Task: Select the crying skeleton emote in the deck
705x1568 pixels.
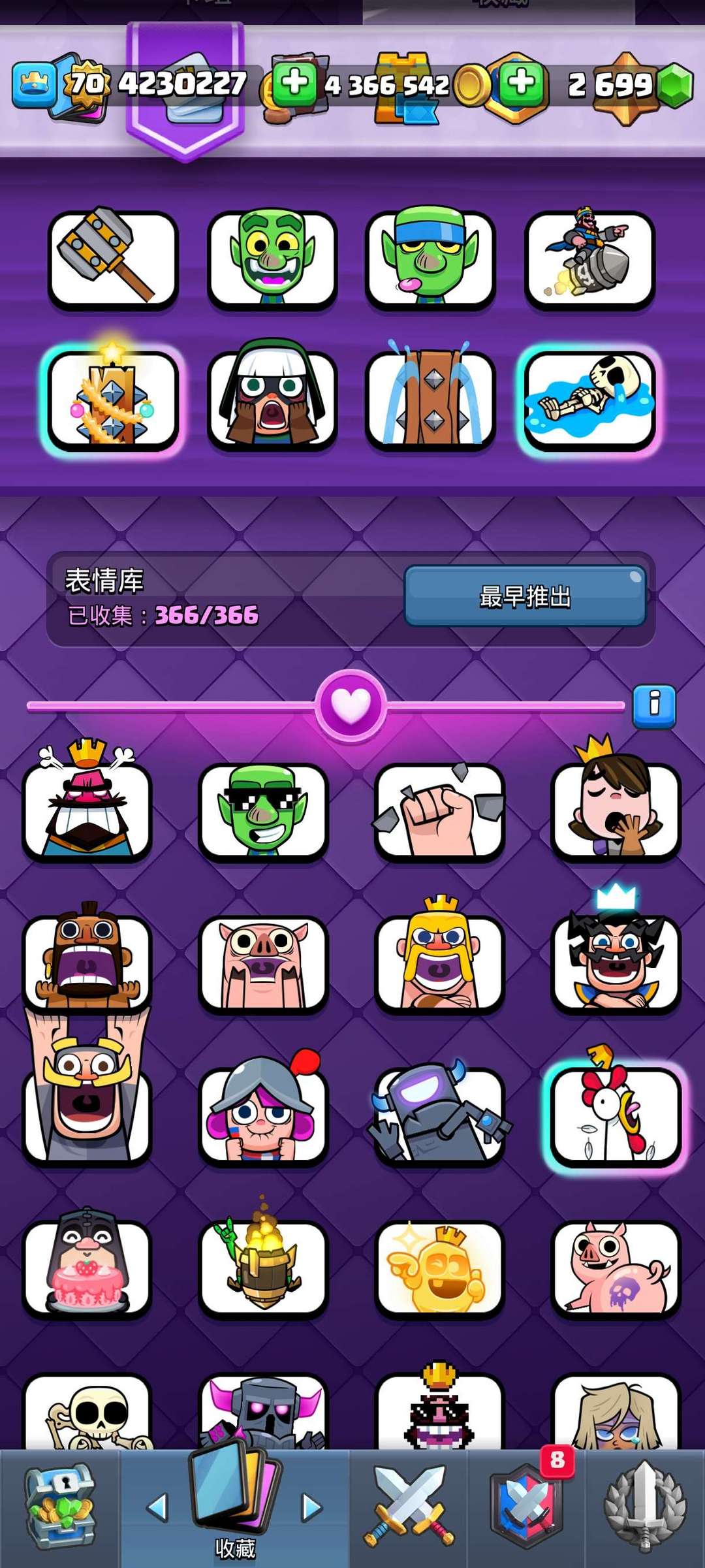Action: click(x=589, y=400)
